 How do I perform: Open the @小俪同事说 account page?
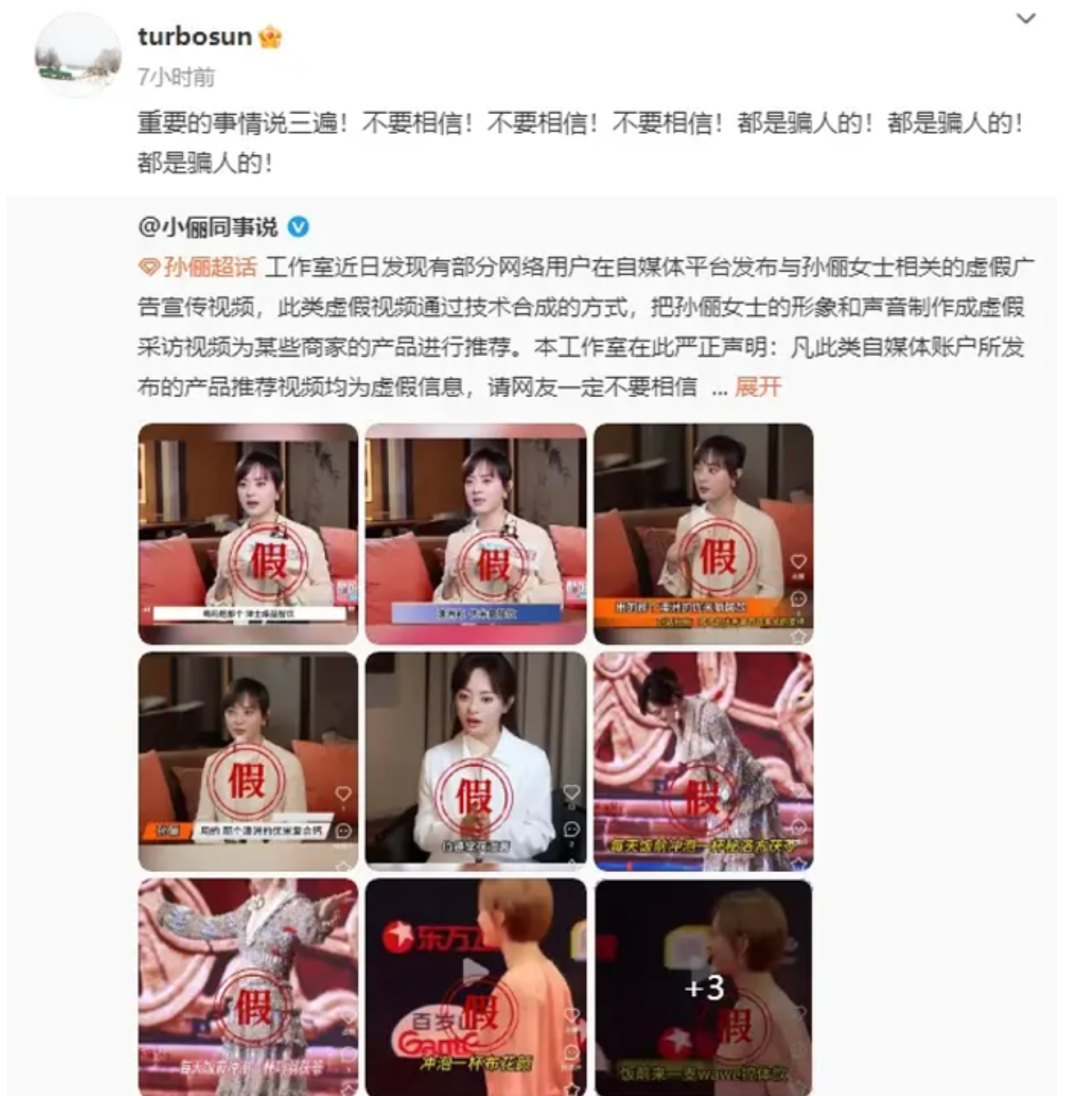point(208,228)
